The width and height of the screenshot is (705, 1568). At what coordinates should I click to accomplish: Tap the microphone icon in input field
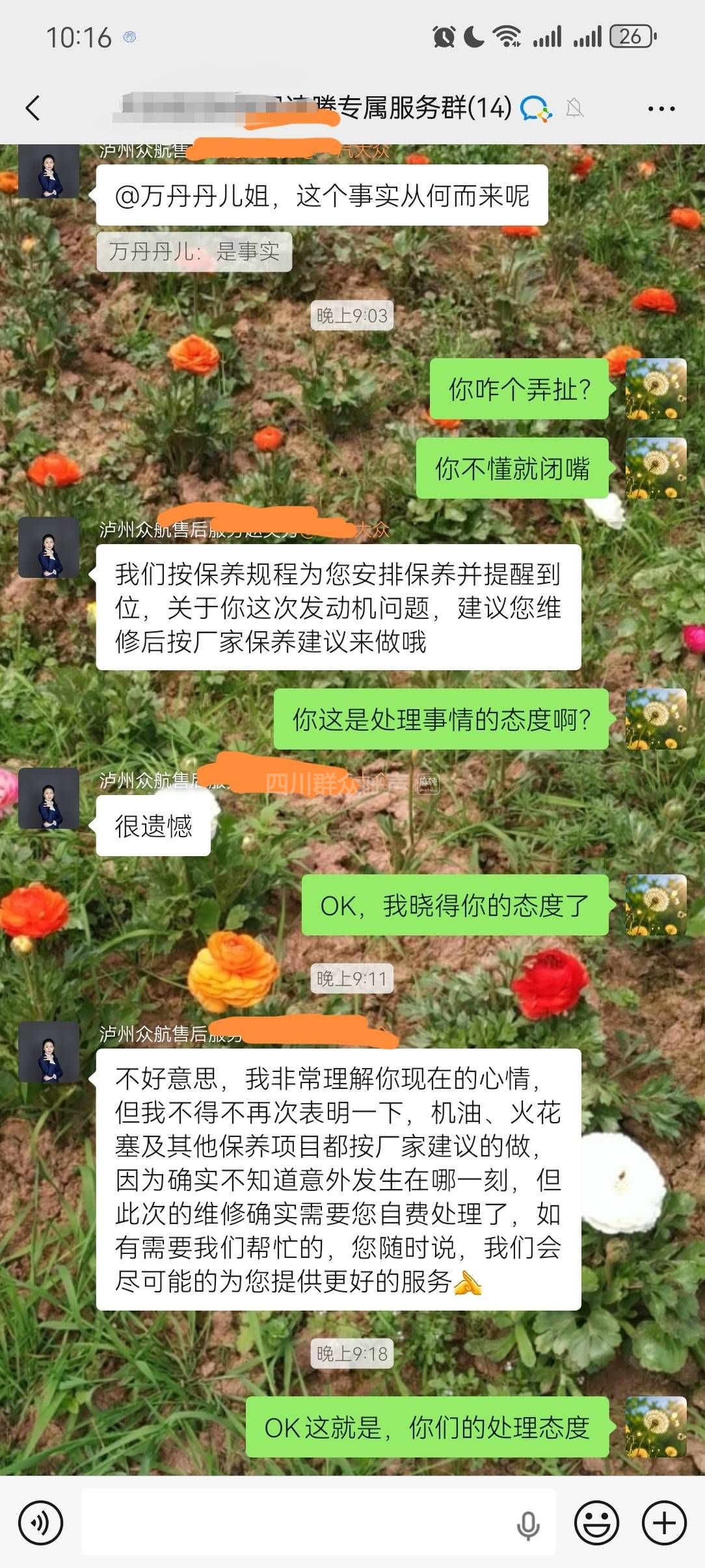[x=527, y=1525]
